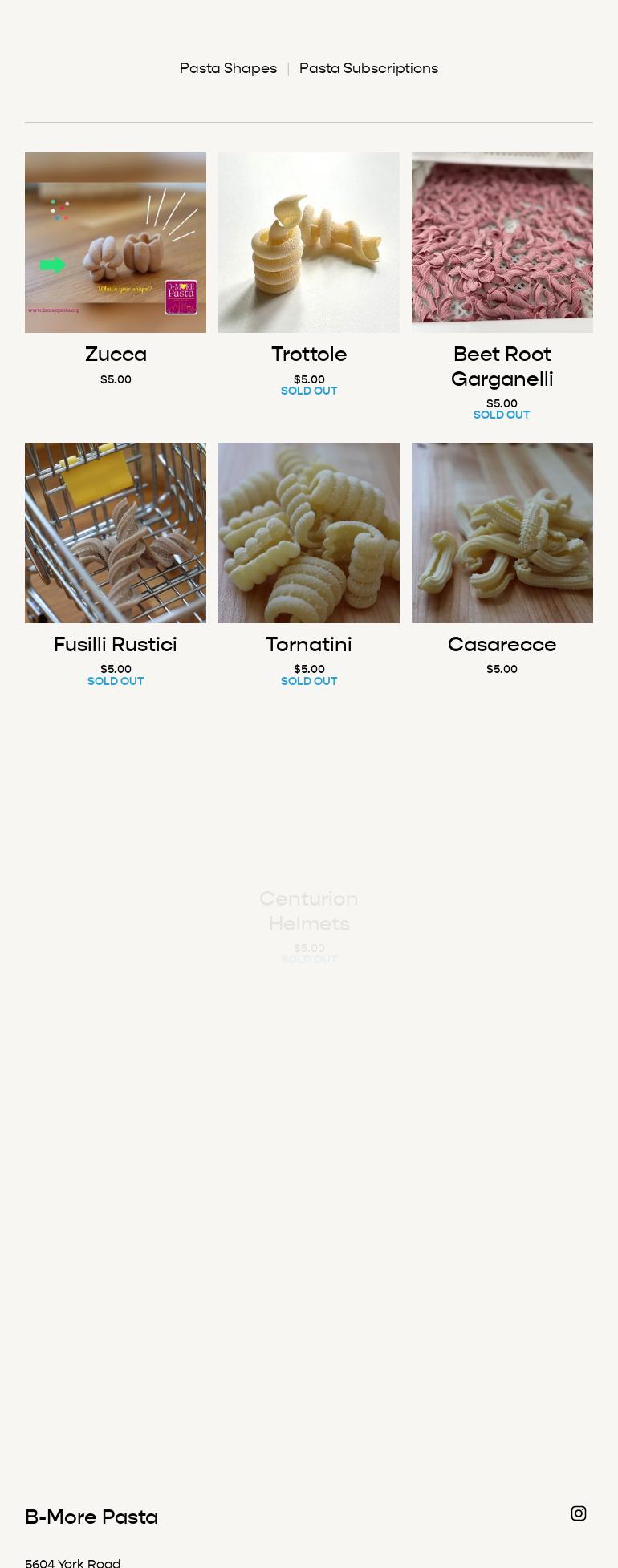This screenshot has height=1568, width=618.
Task: Click the Fusilli Rustici shopping cart photo
Action: click(x=116, y=533)
